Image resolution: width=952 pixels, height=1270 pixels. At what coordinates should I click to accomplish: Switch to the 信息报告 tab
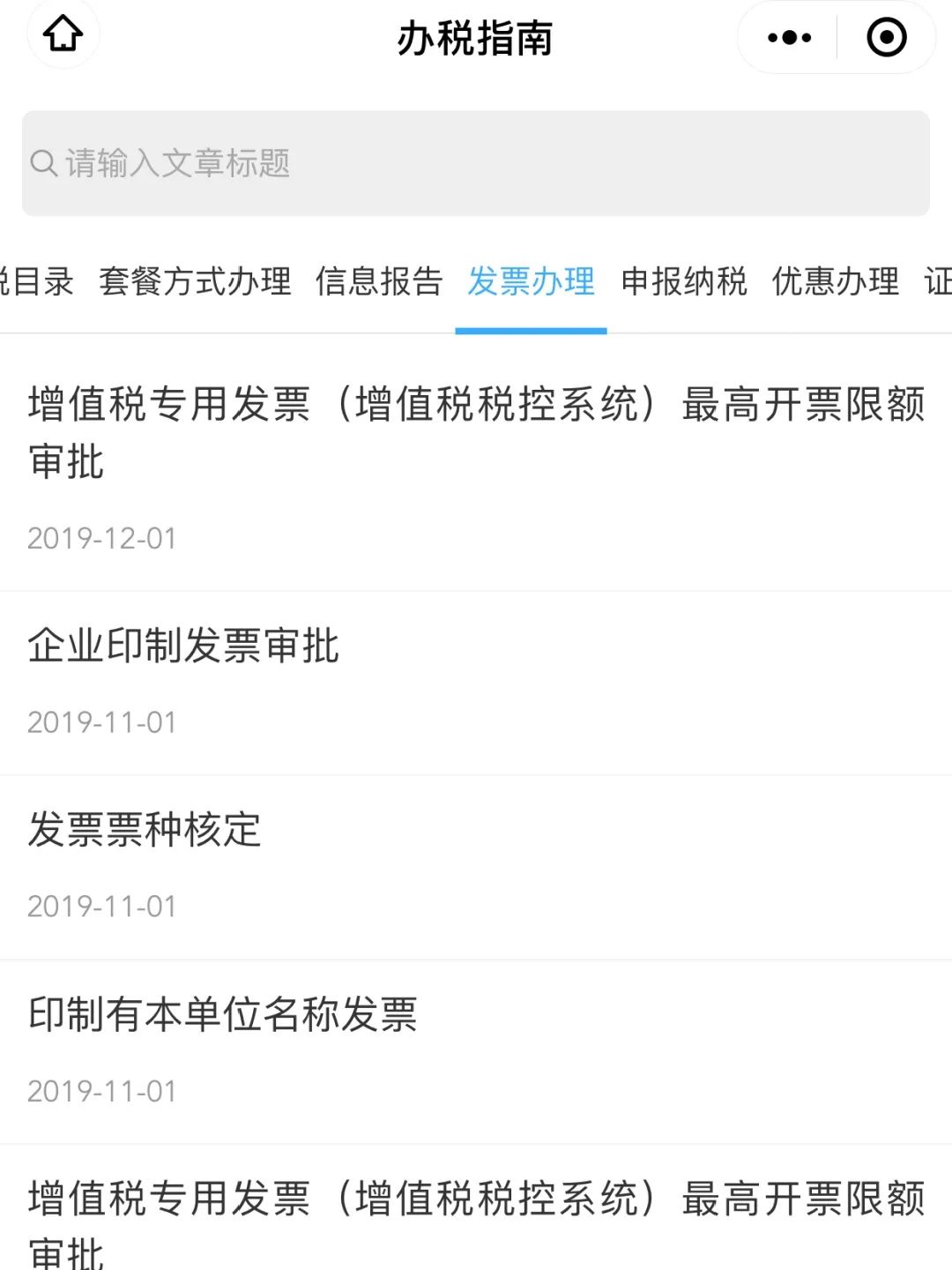[x=379, y=282]
